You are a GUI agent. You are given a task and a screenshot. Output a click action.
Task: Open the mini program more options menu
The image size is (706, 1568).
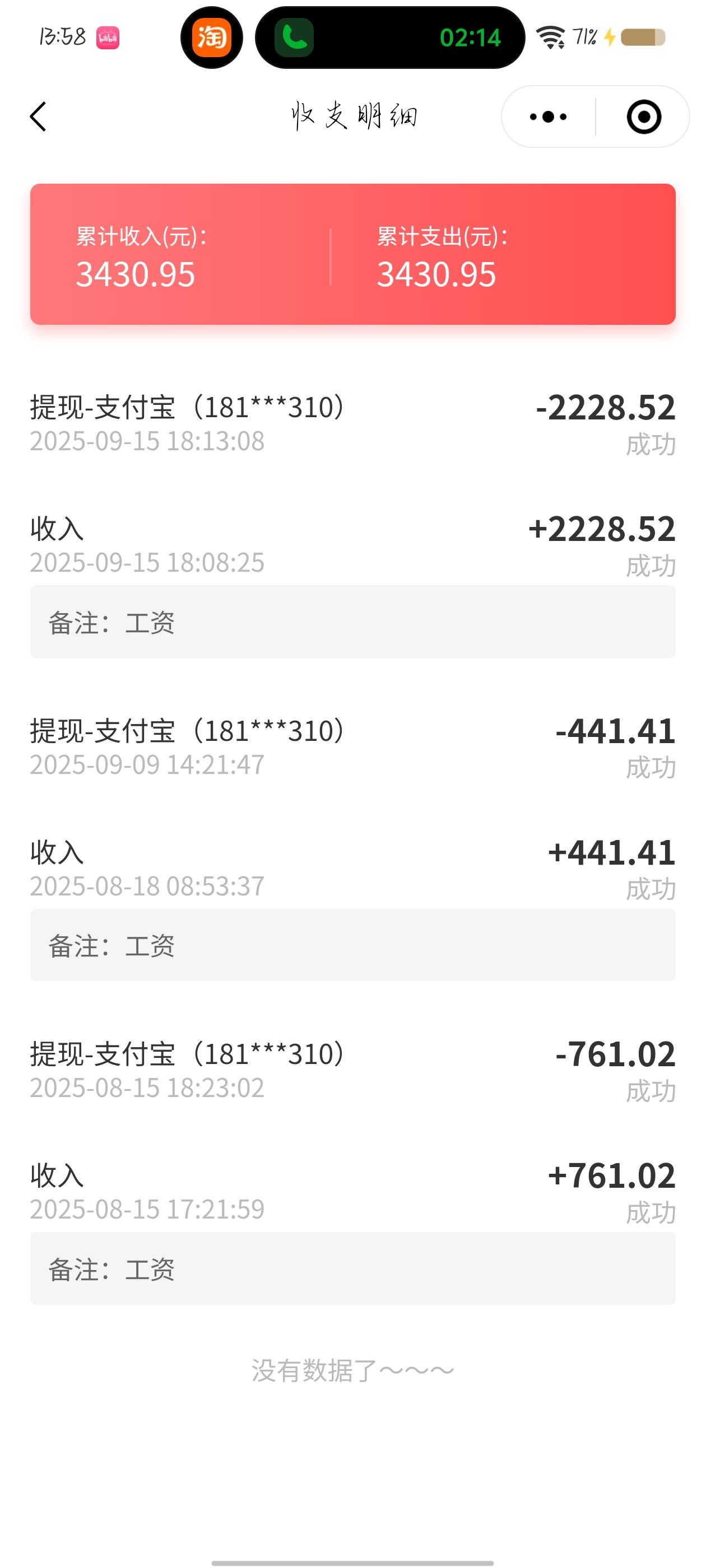click(x=548, y=116)
